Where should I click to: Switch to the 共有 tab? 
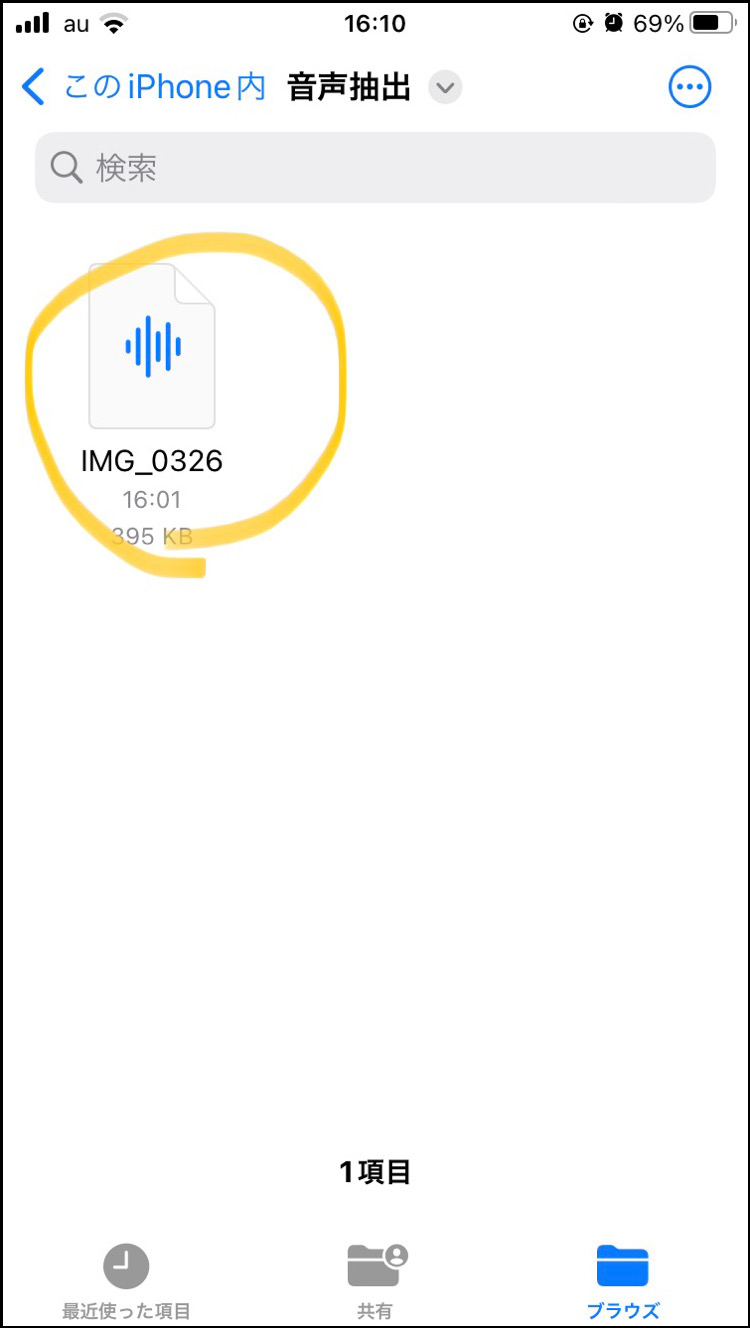tap(376, 1279)
